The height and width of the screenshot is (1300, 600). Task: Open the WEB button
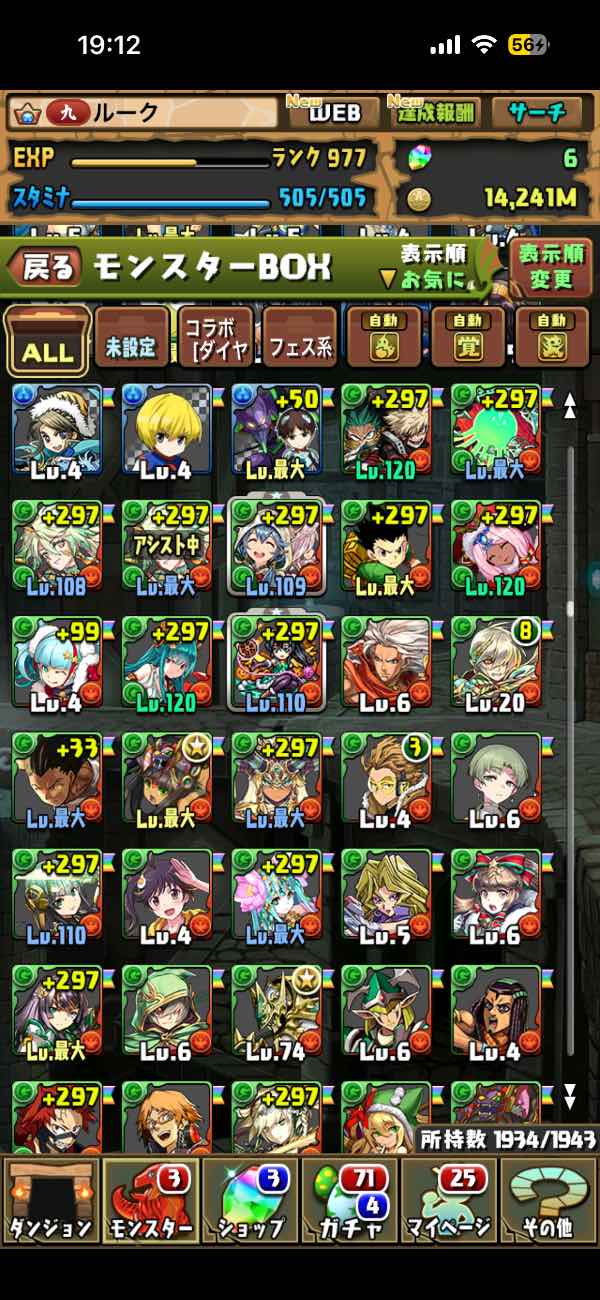(x=334, y=112)
